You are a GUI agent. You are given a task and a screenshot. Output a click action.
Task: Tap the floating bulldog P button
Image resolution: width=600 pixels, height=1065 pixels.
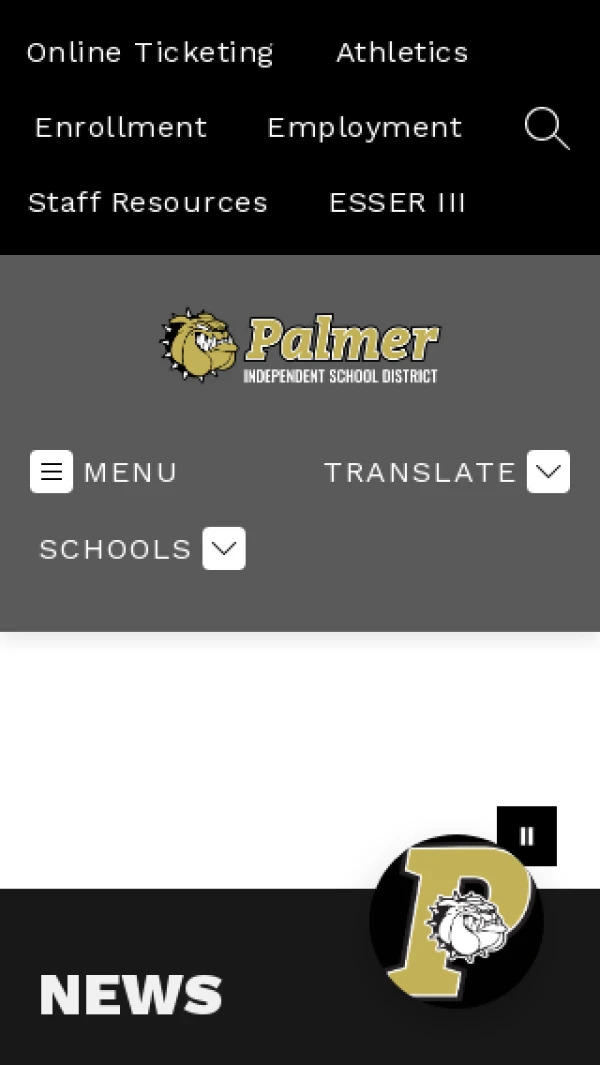(456, 922)
